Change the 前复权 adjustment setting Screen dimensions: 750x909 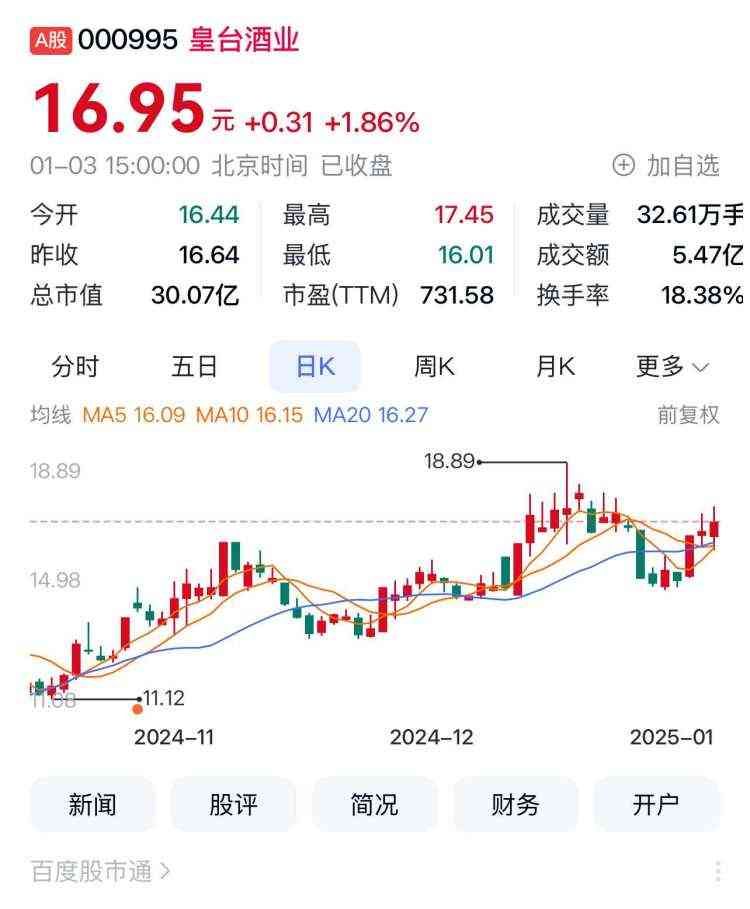(688, 415)
